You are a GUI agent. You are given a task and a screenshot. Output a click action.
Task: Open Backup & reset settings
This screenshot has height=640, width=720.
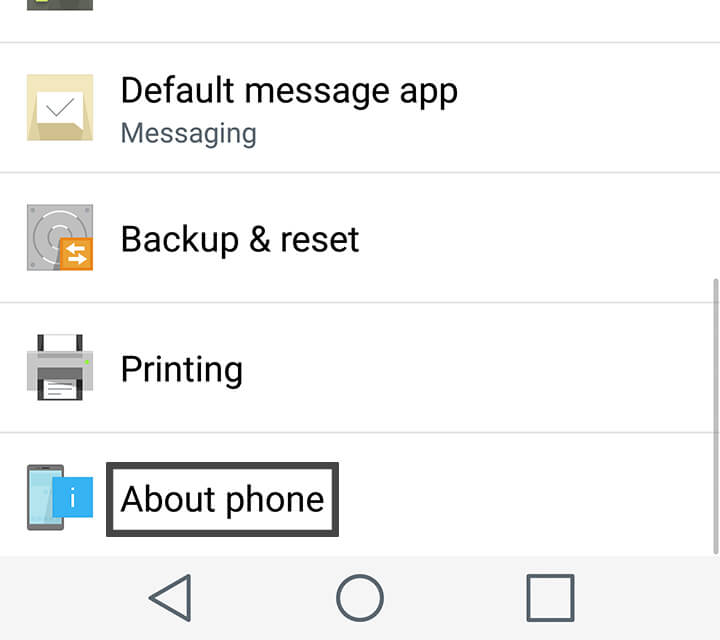tap(240, 239)
